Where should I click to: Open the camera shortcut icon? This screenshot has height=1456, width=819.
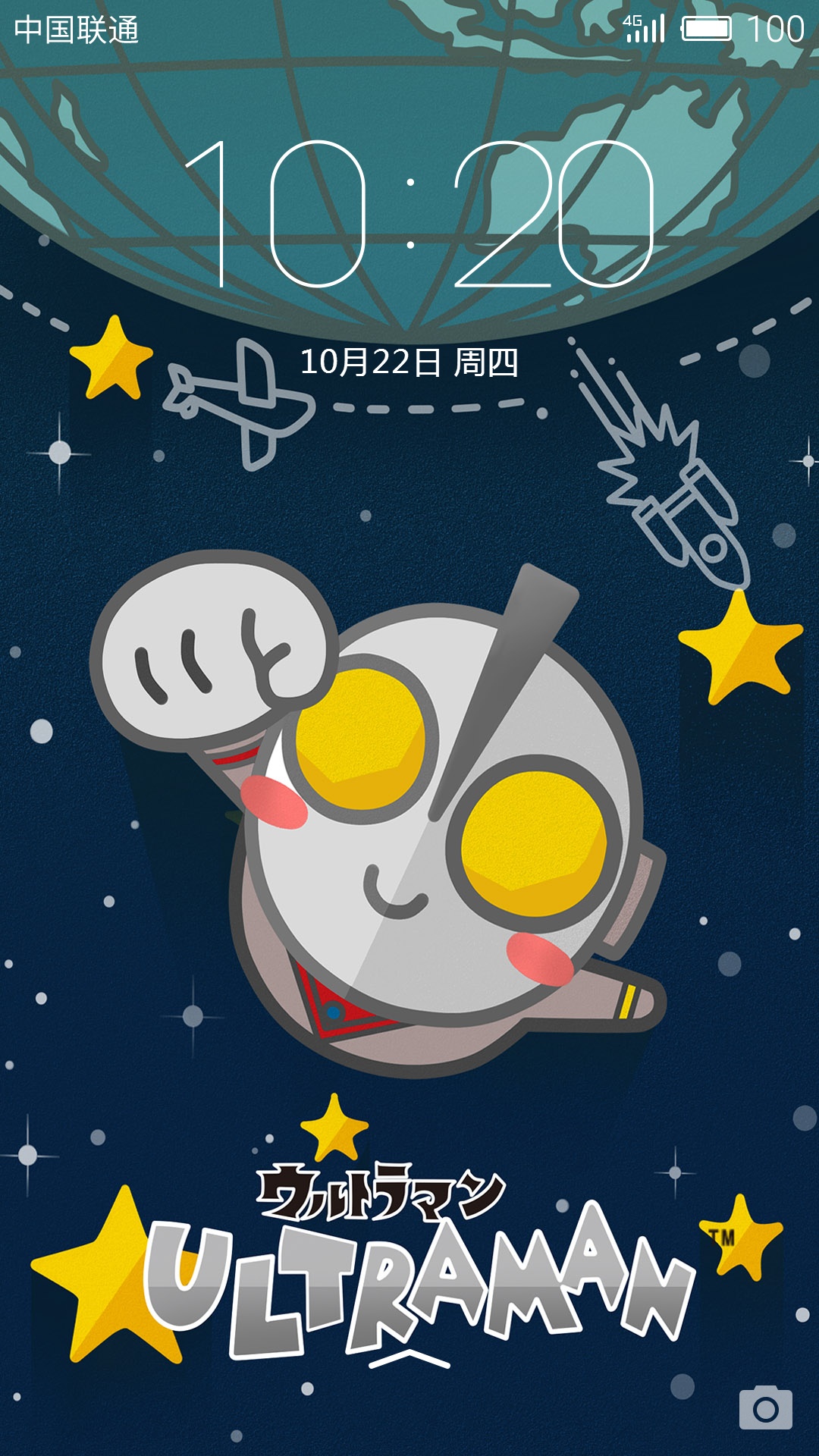(x=765, y=1408)
